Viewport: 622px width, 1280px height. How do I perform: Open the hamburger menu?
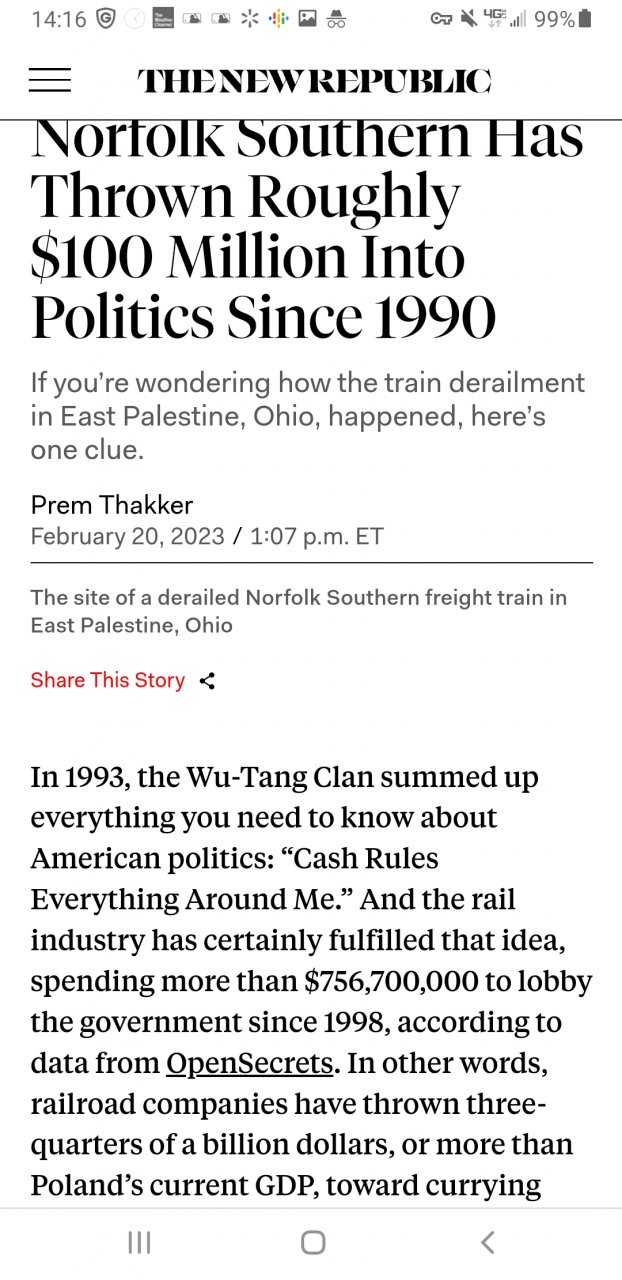pyautogui.click(x=49, y=80)
